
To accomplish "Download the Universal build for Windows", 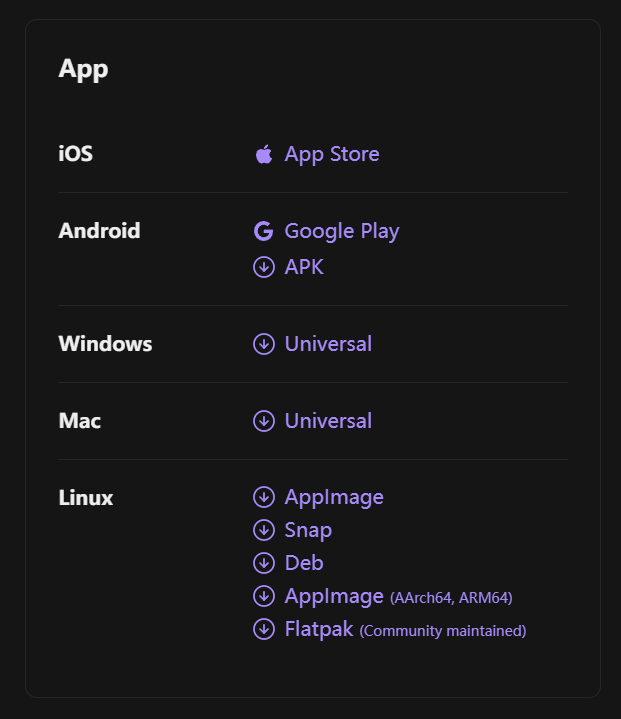I will (327, 344).
